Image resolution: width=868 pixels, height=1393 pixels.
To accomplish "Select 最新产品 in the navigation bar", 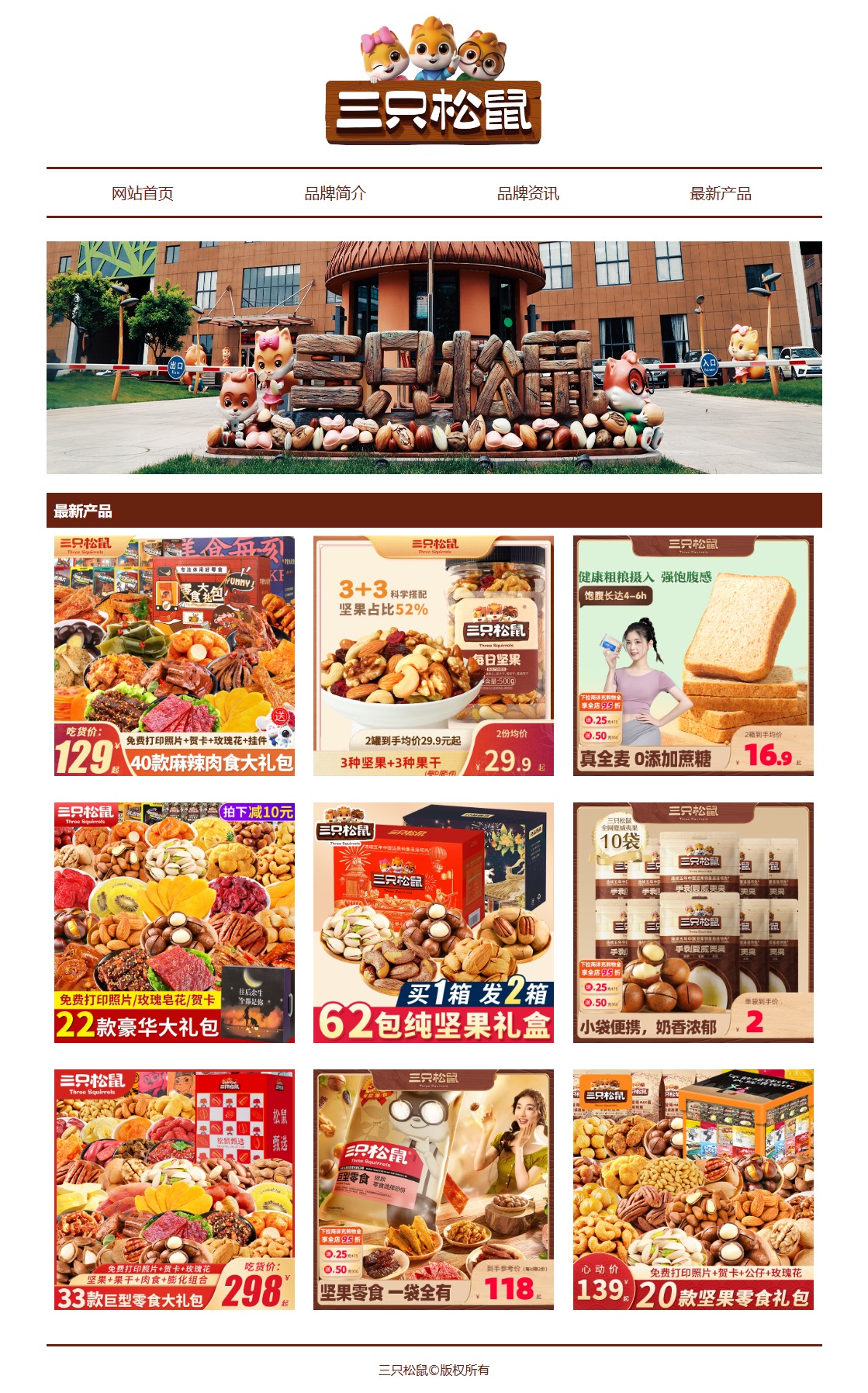I will (x=721, y=193).
